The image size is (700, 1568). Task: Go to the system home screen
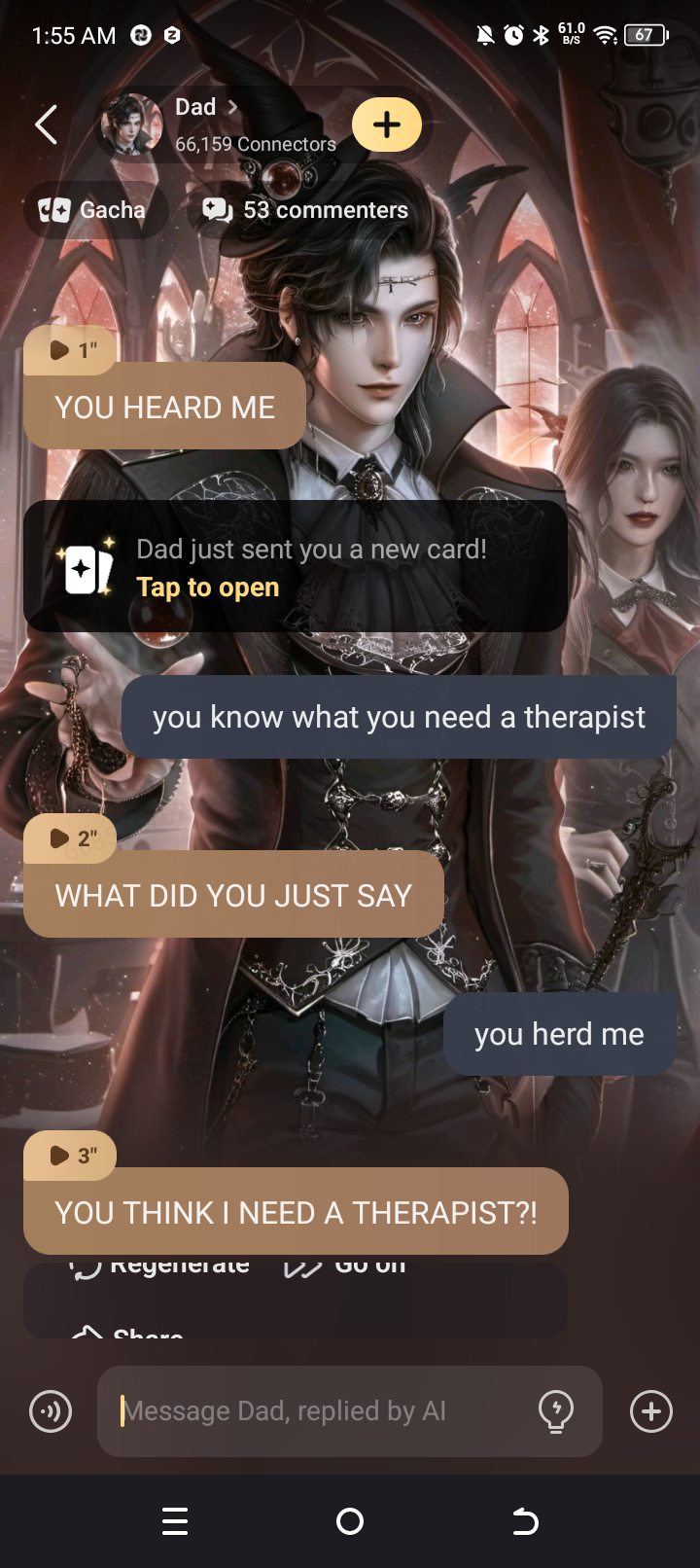349,1521
